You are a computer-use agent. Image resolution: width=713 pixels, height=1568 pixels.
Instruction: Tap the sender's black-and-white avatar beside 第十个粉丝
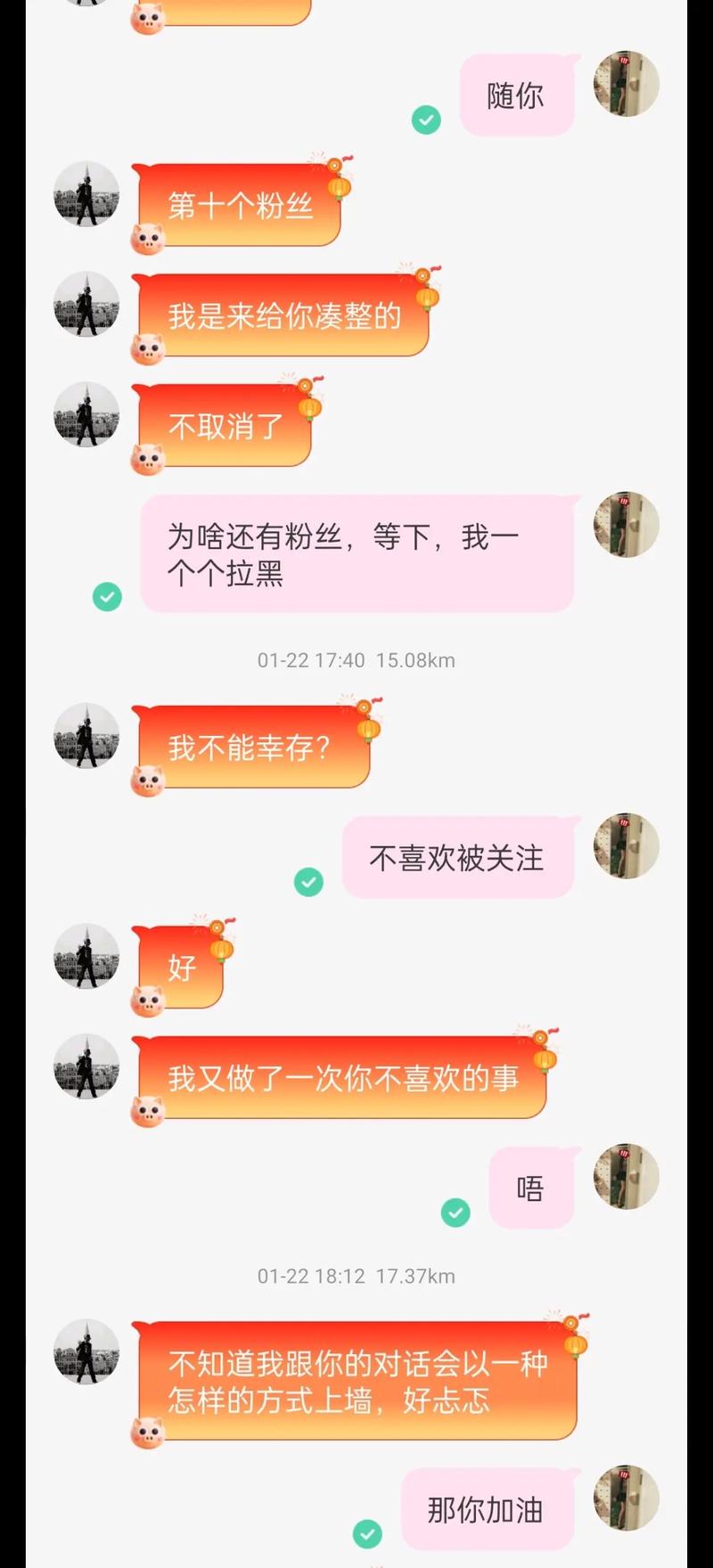(x=86, y=197)
